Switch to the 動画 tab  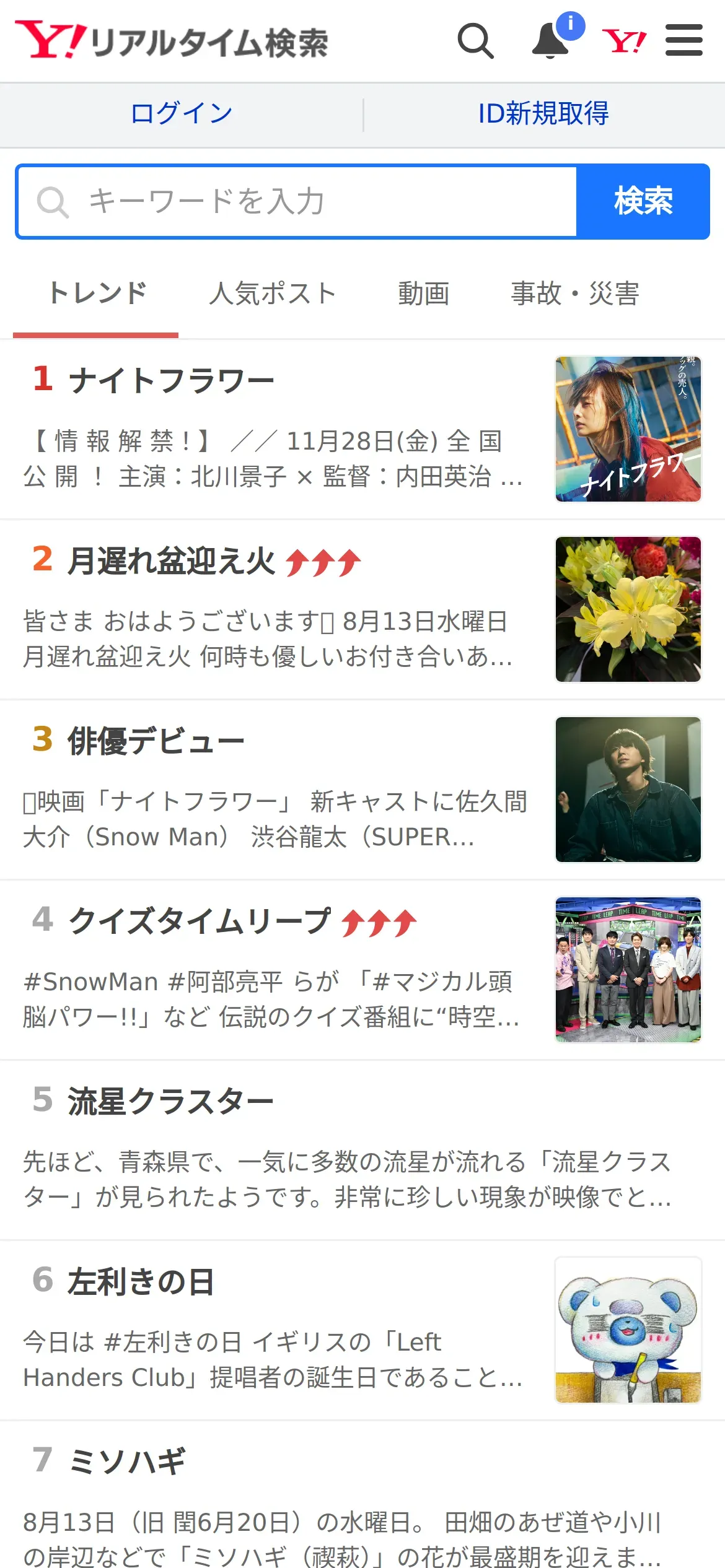tap(424, 294)
